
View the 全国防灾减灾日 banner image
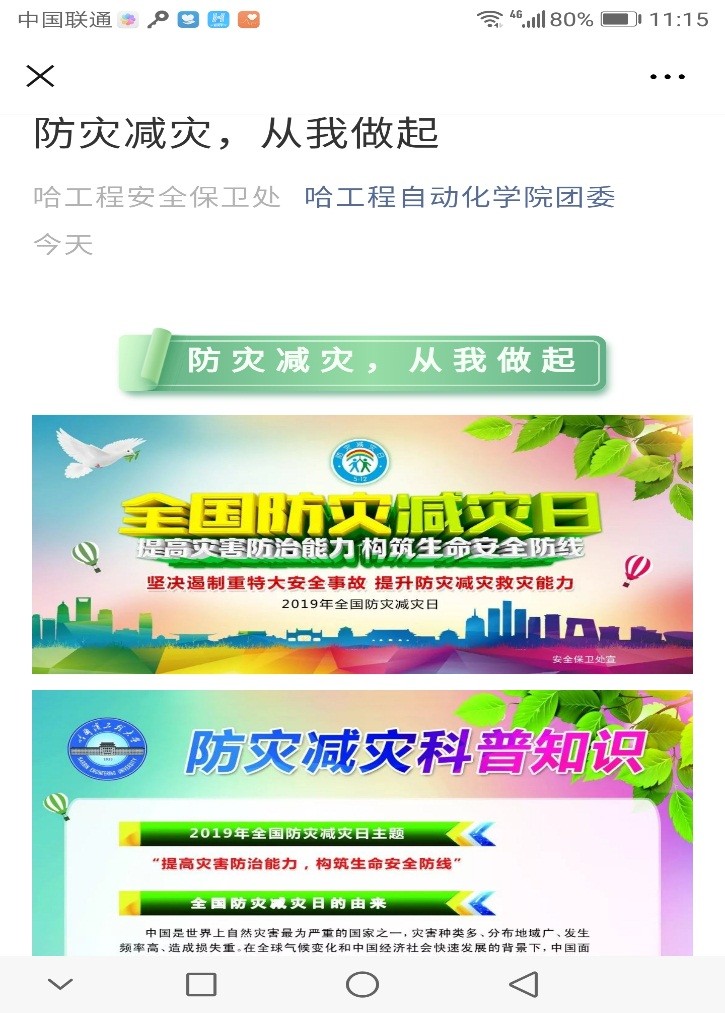coord(362,544)
